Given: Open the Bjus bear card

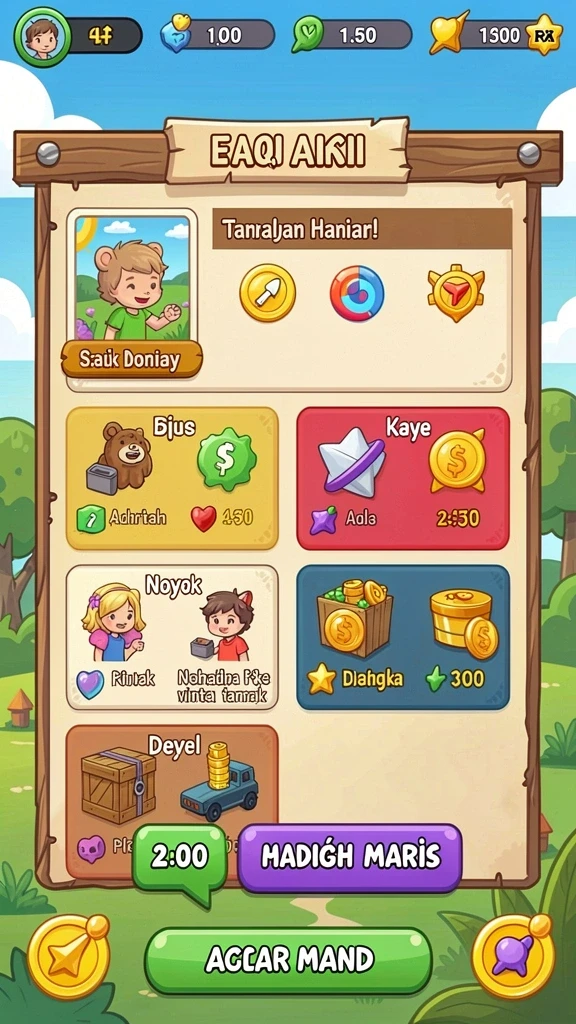Looking at the screenshot, I should 172,477.
